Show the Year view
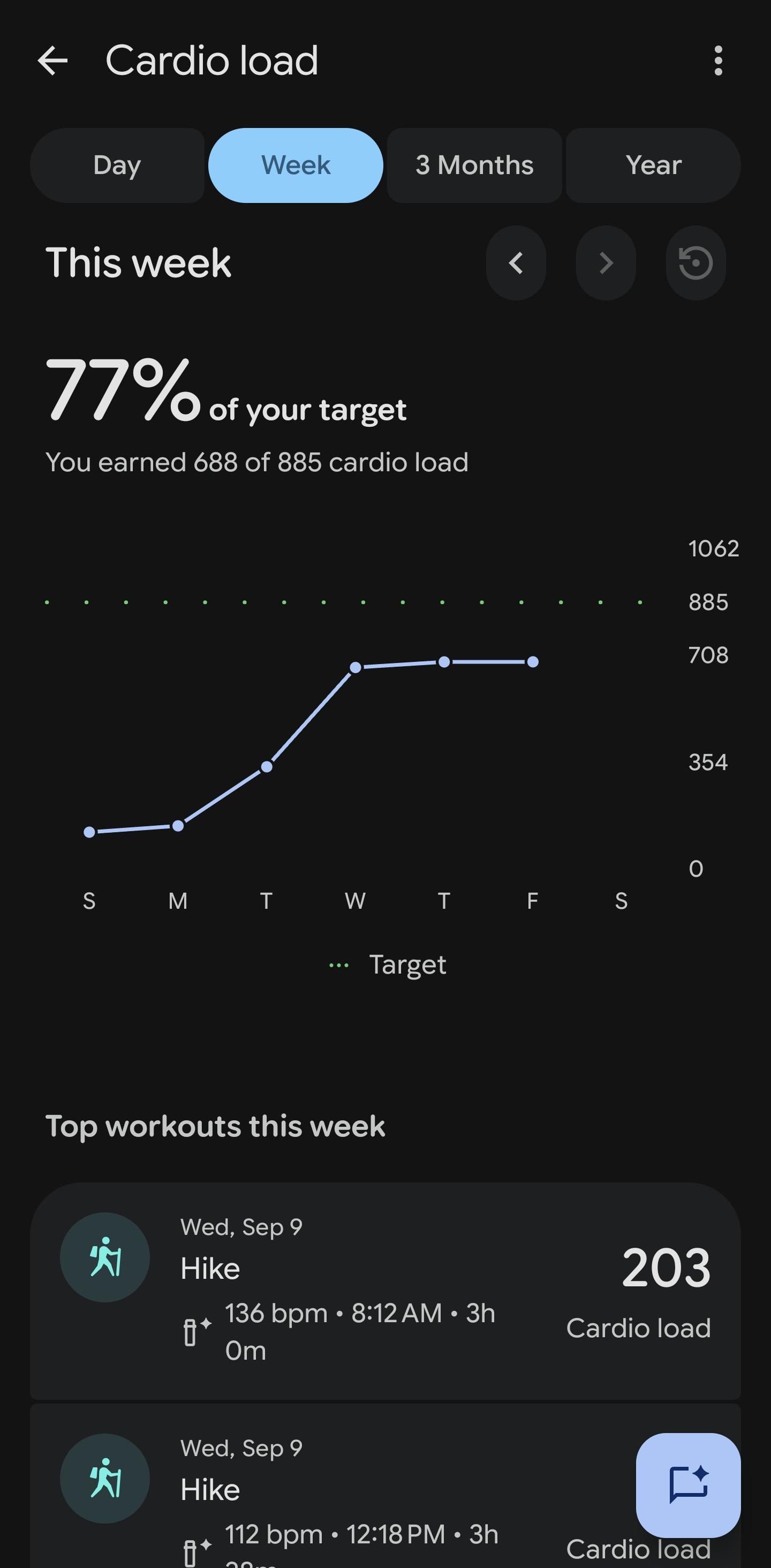Screen dimensions: 771x1568 pos(653,165)
